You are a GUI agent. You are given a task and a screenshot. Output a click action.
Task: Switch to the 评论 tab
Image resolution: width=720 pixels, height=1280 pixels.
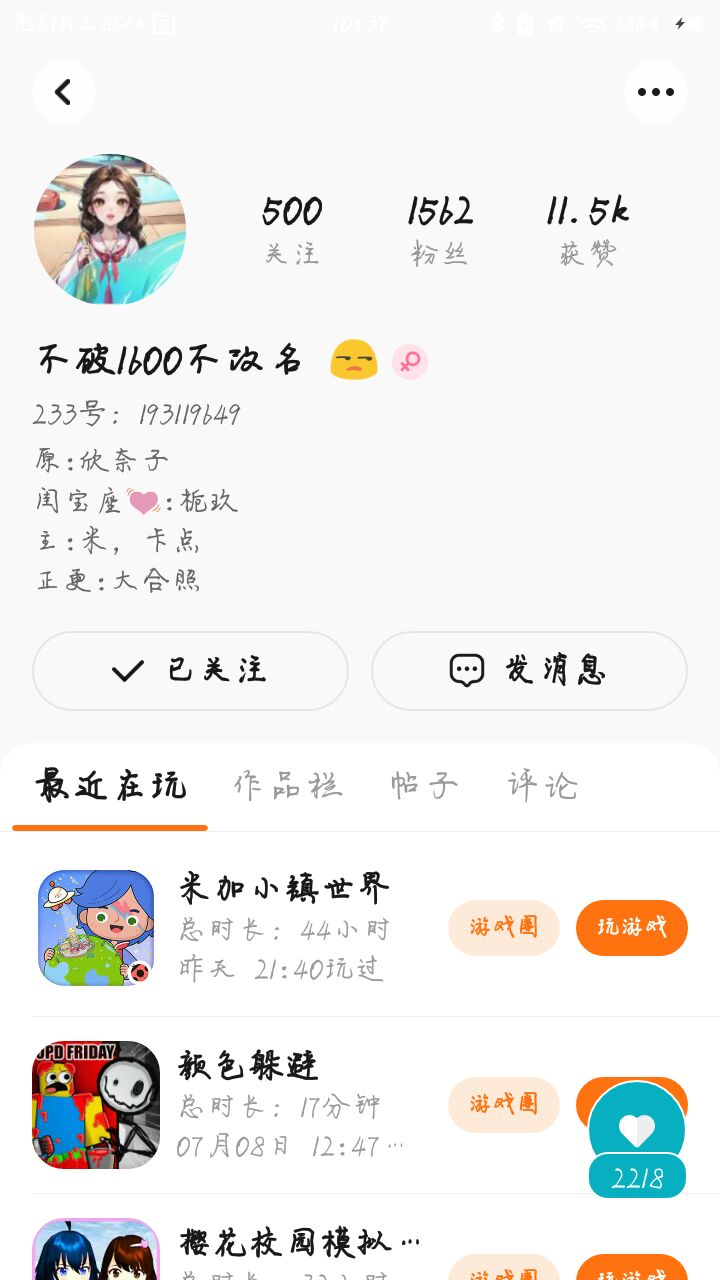pyautogui.click(x=542, y=786)
